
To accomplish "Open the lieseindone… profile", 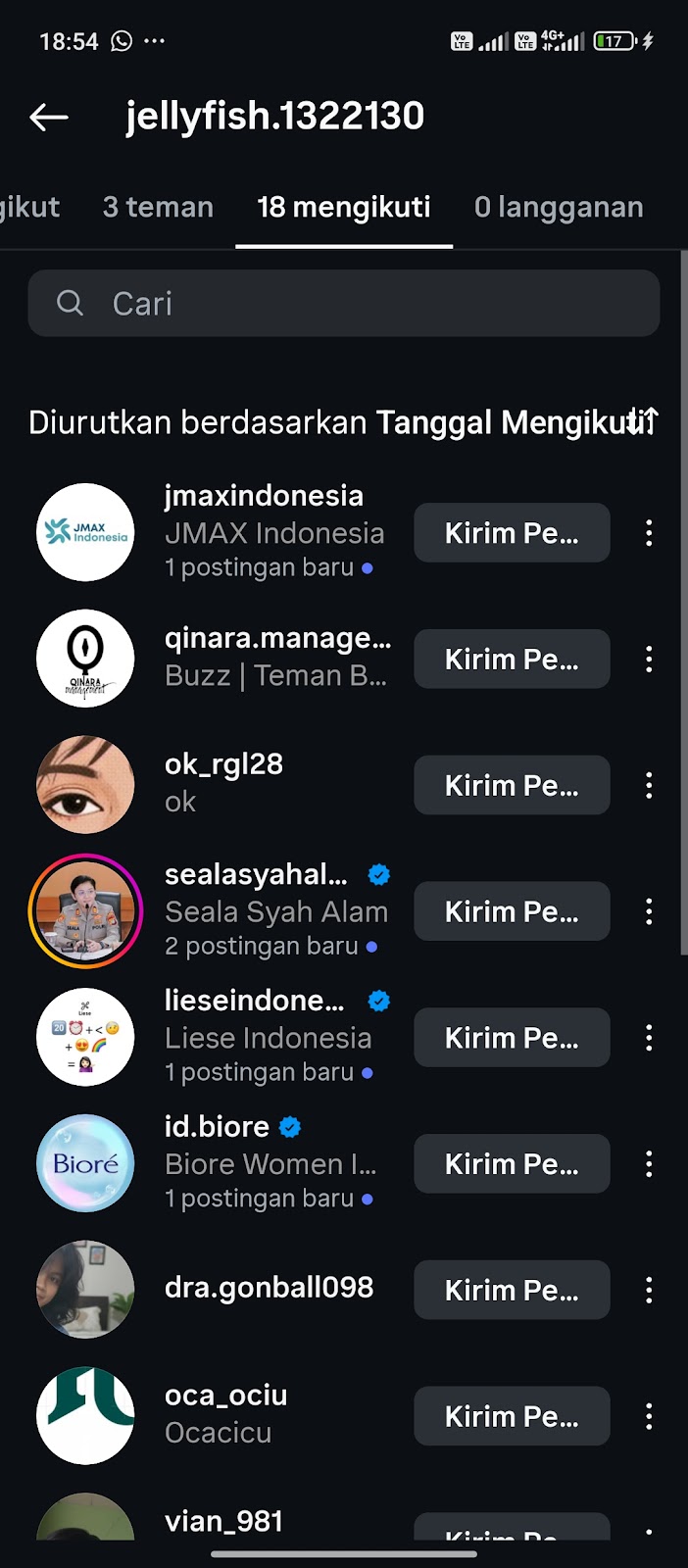I will (x=255, y=1002).
